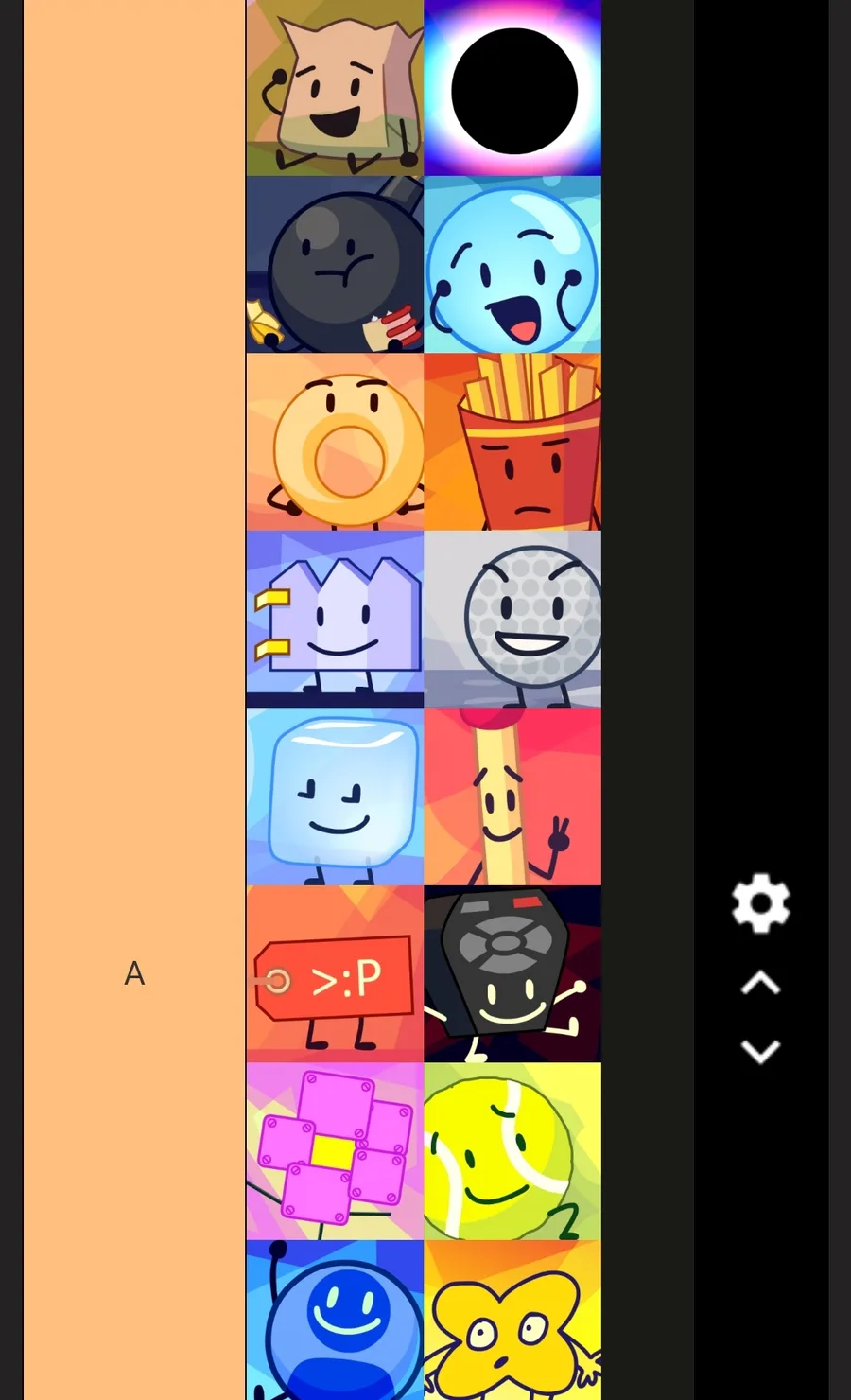Open the tier row settings gear
Viewport: 851px width, 1400px height.
760,903
